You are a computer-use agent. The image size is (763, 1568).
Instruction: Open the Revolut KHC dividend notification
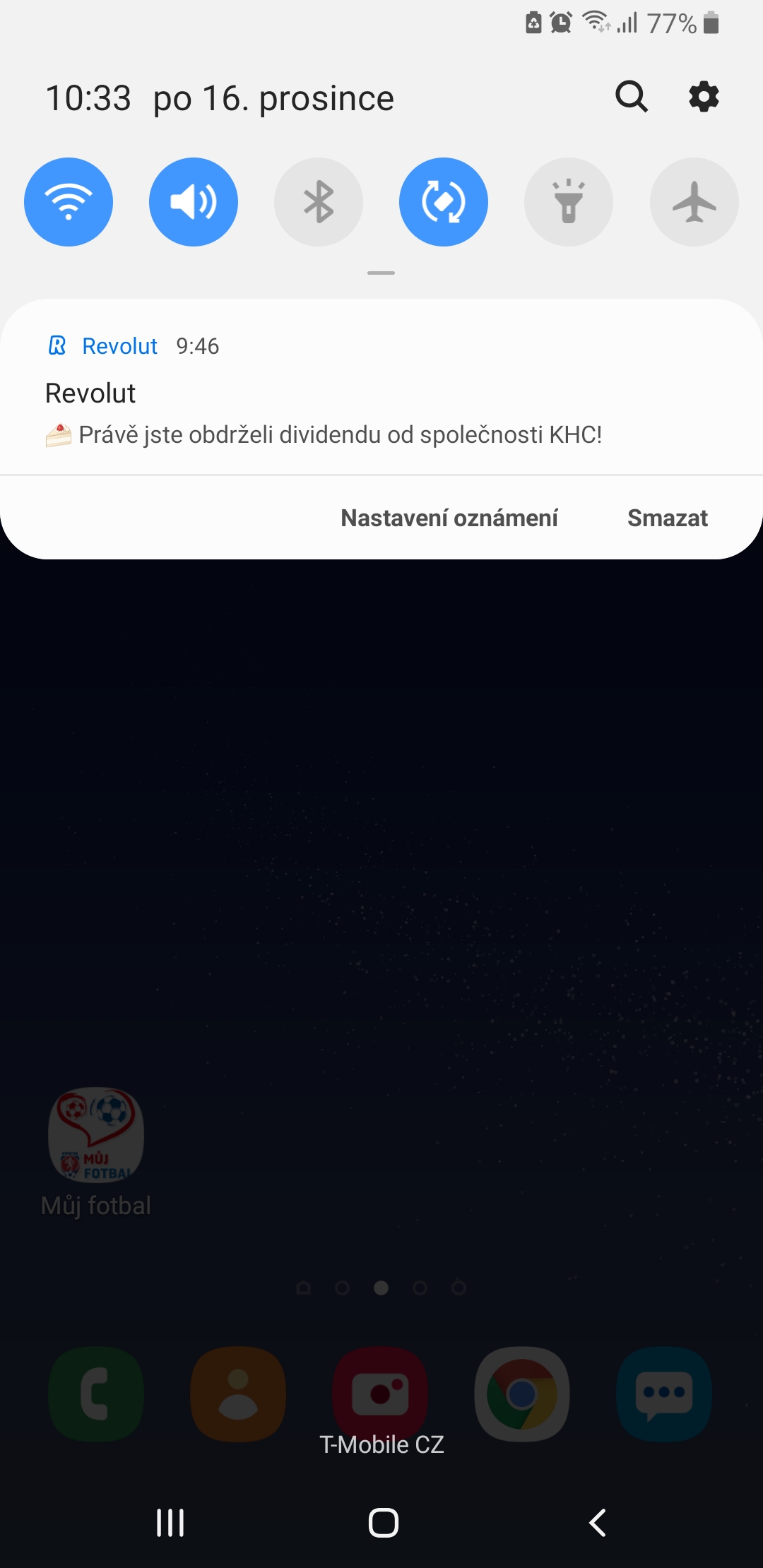pos(381,387)
